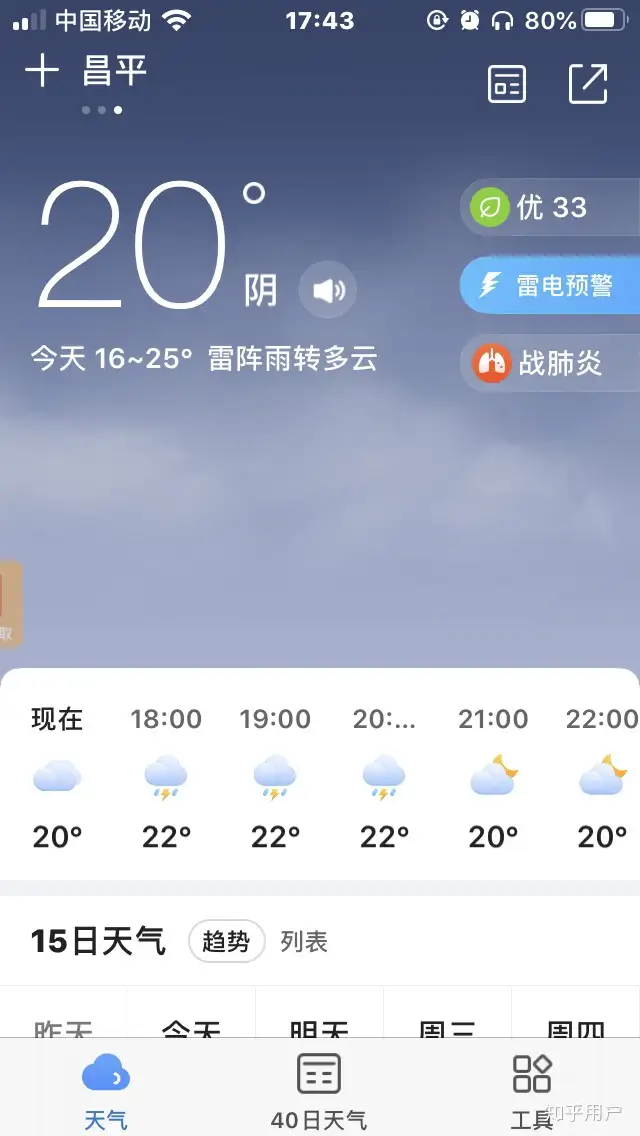Image resolution: width=640 pixels, height=1136 pixels.
Task: Open the 战肺炎 chip
Action: (x=551, y=362)
